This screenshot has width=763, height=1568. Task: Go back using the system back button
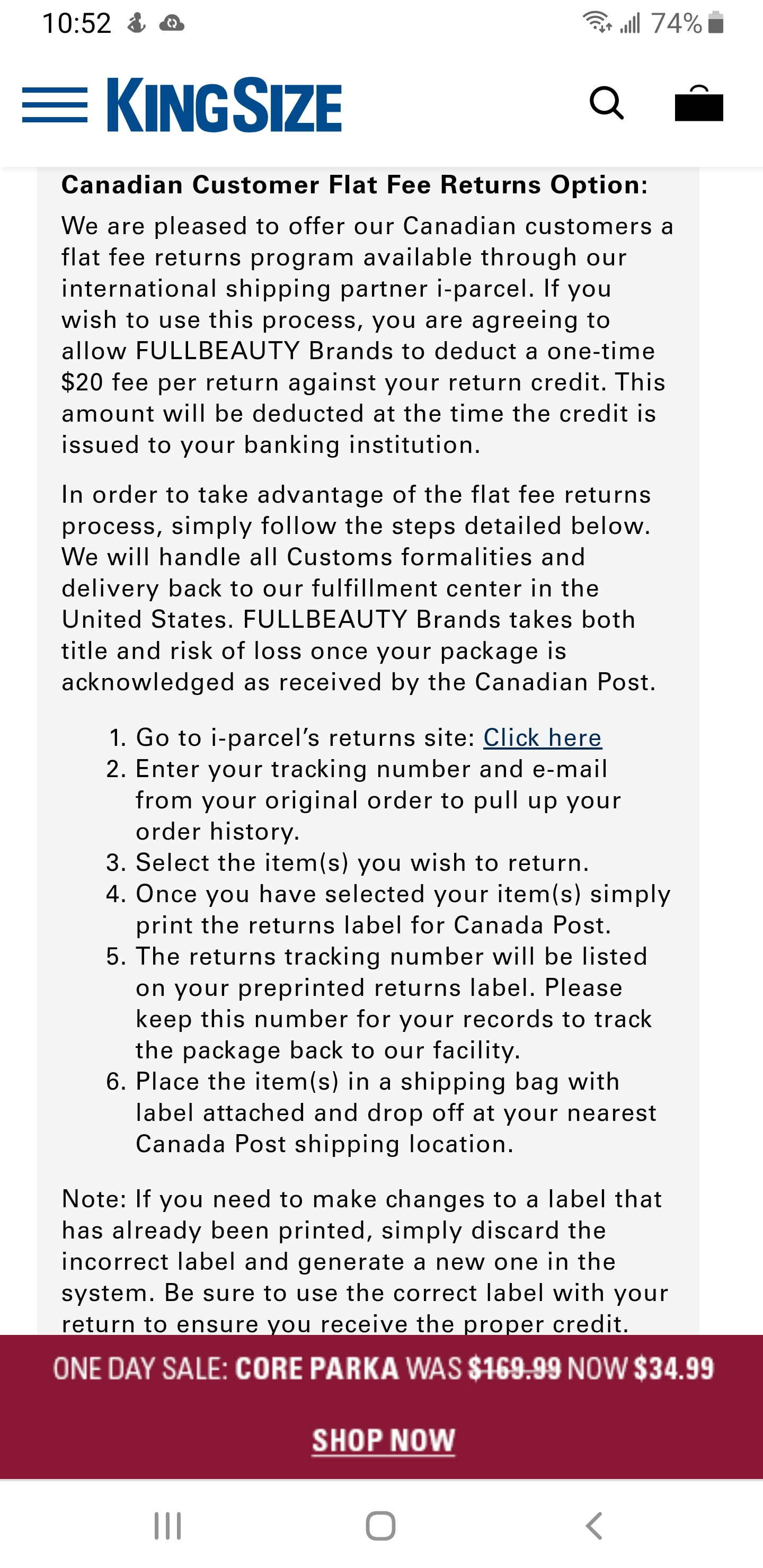pyautogui.click(x=594, y=1526)
